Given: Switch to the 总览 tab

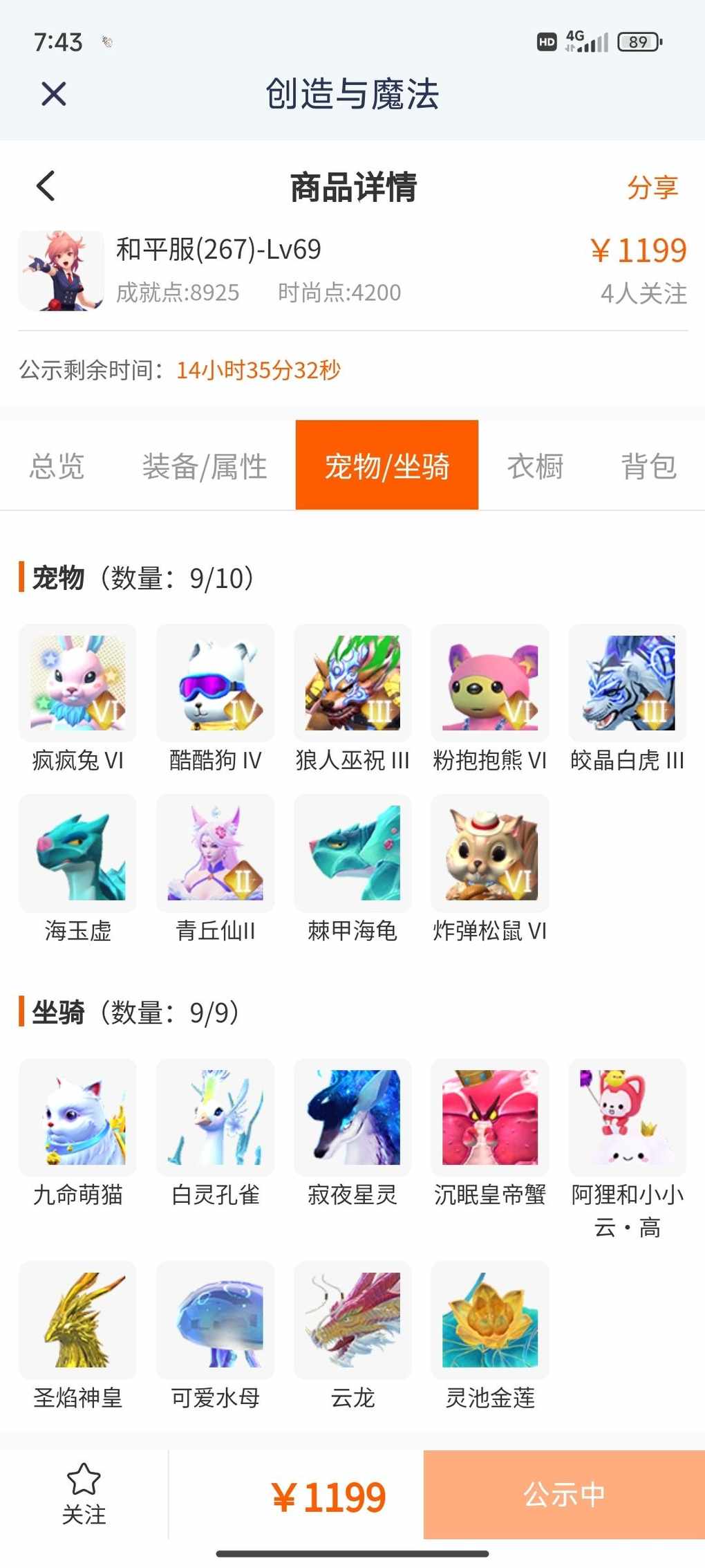Looking at the screenshot, I should [57, 465].
